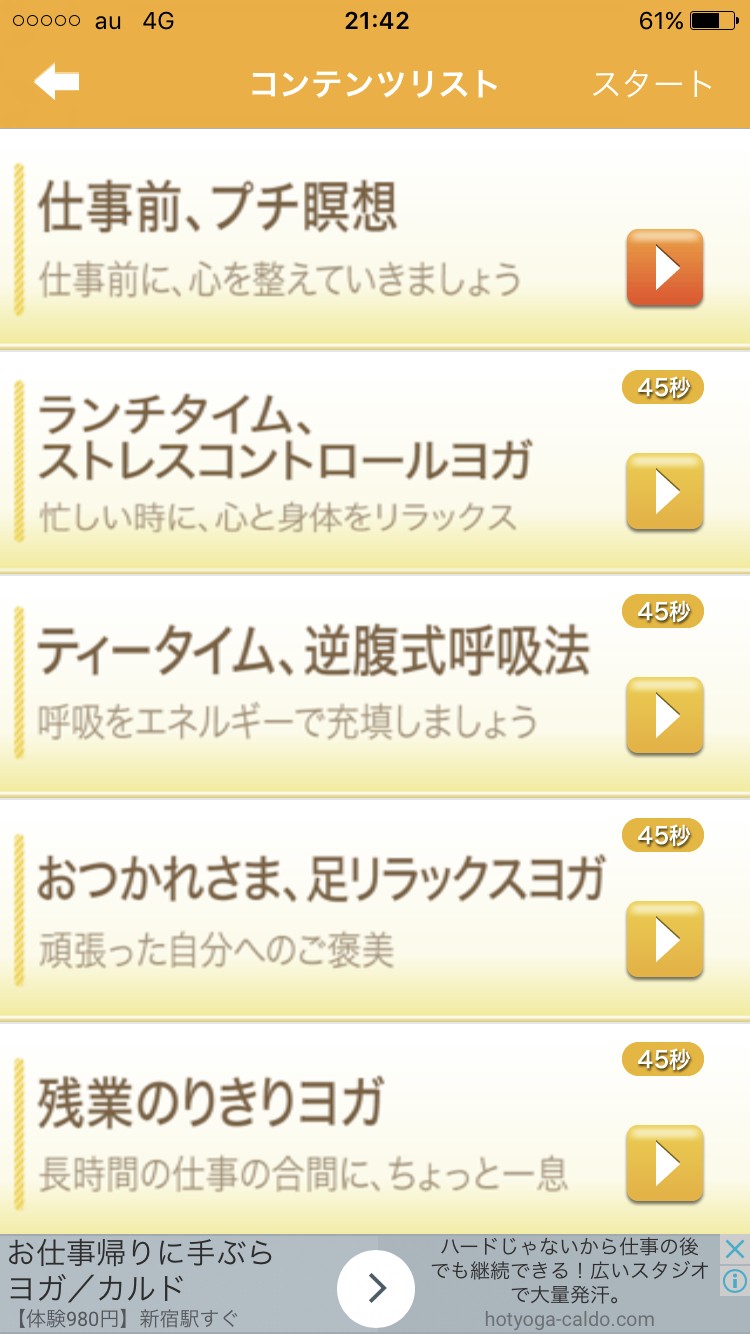Image resolution: width=750 pixels, height=1334 pixels.
Task: Play 残業のりきりヨガ
Action: click(665, 1163)
